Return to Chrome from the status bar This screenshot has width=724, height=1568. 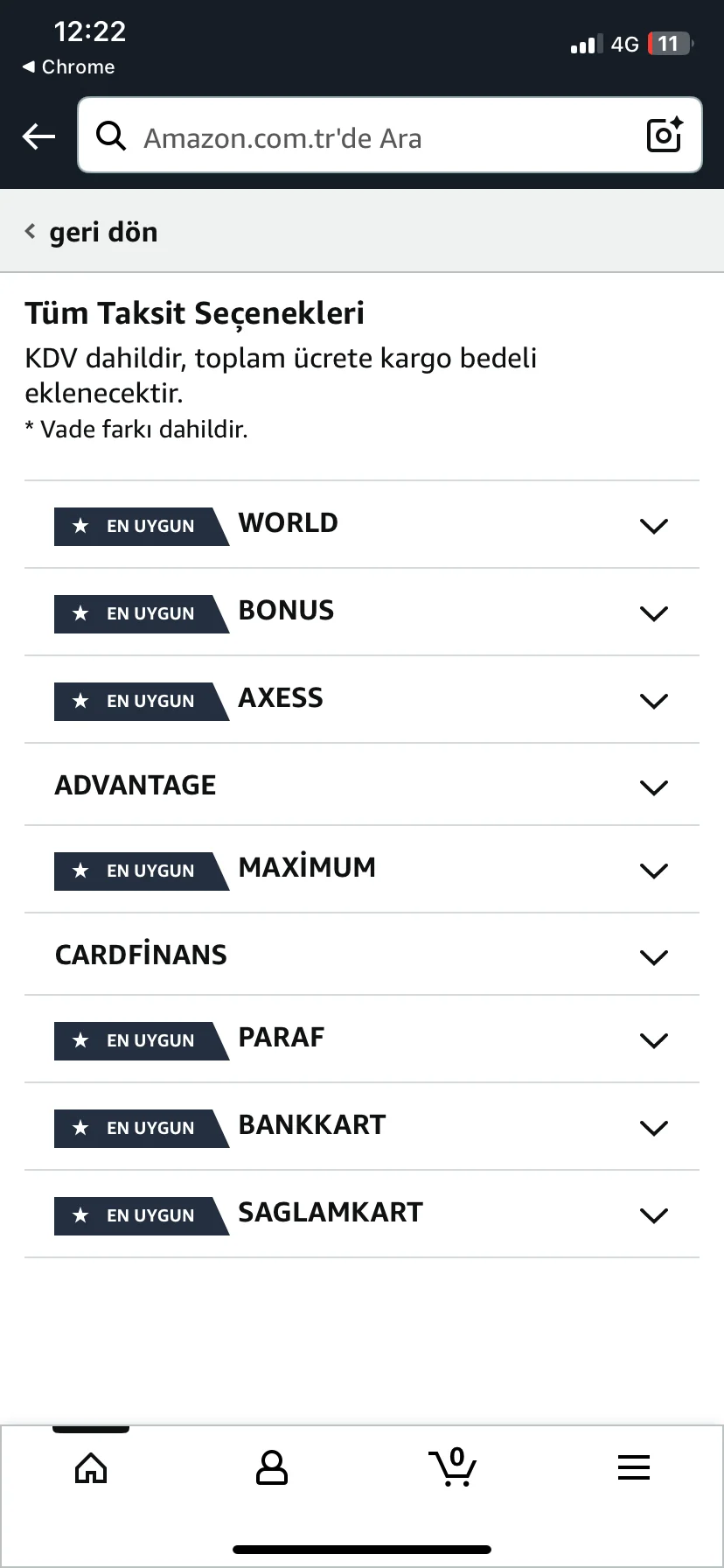[68, 67]
